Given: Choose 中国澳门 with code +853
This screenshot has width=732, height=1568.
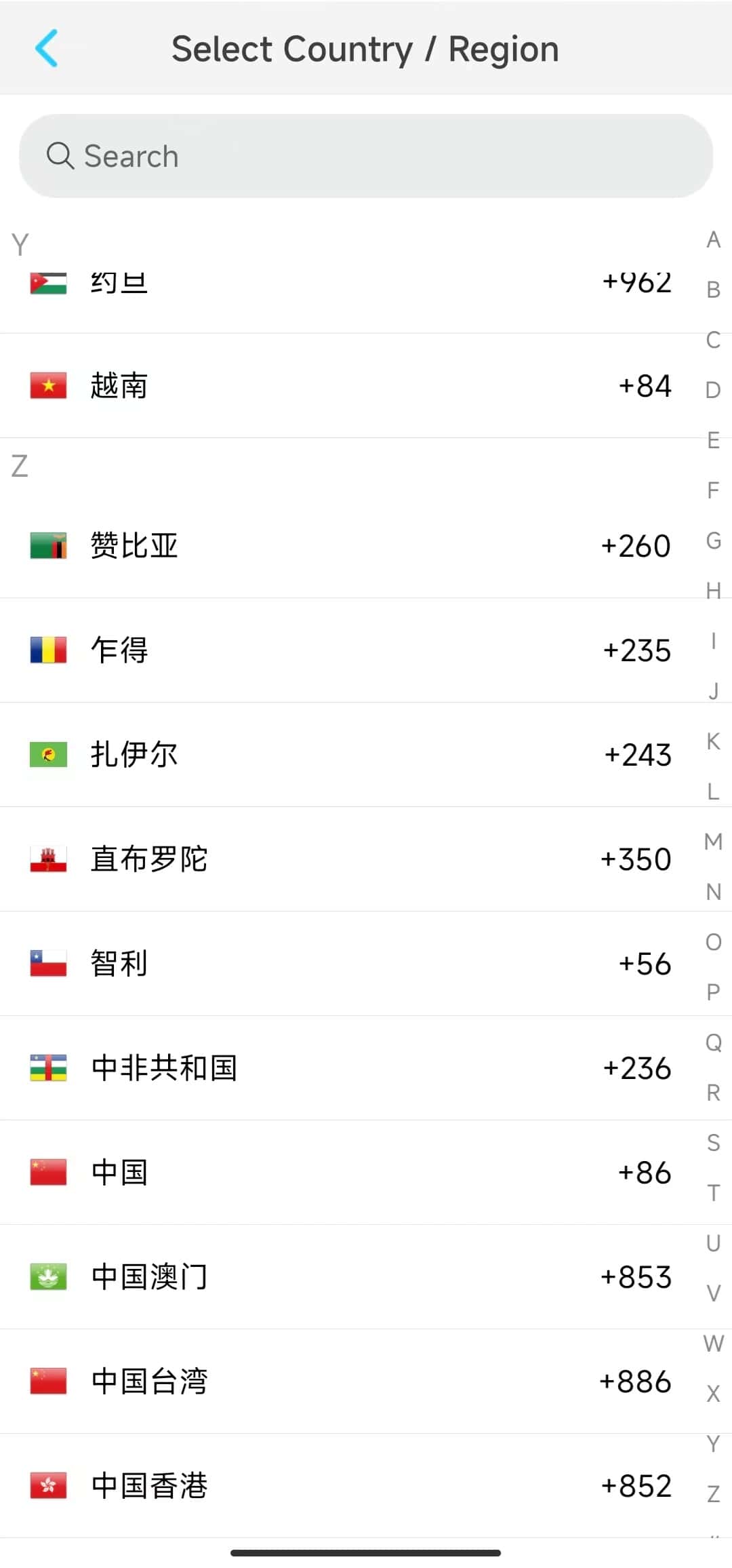Looking at the screenshot, I should tap(339, 1277).
